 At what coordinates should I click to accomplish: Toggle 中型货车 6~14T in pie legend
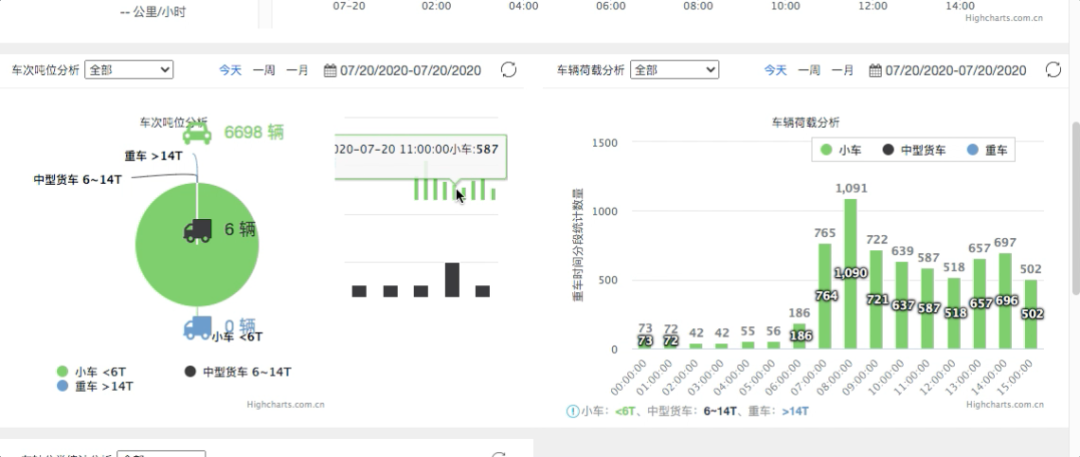pyautogui.click(x=238, y=372)
